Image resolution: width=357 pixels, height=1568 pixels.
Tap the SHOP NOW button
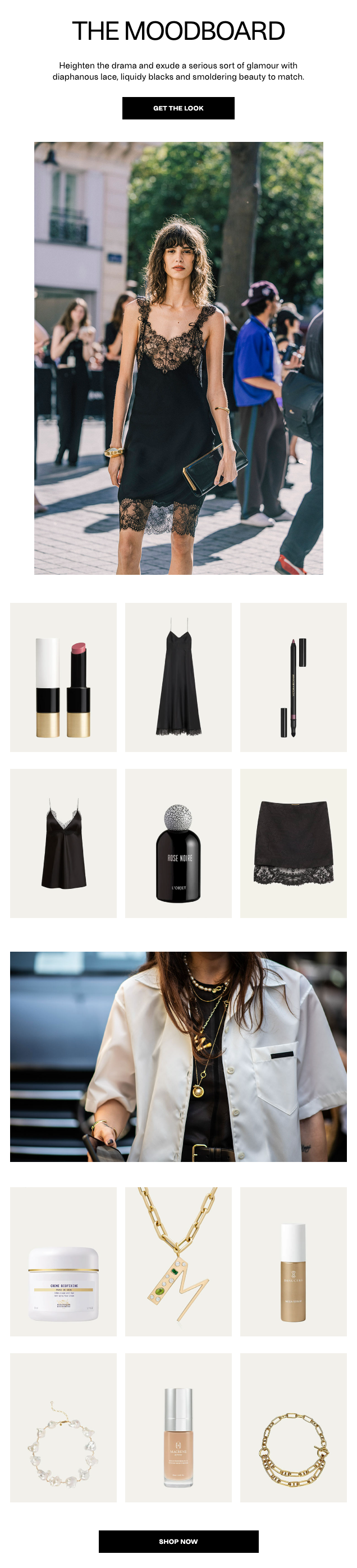pos(178,1541)
